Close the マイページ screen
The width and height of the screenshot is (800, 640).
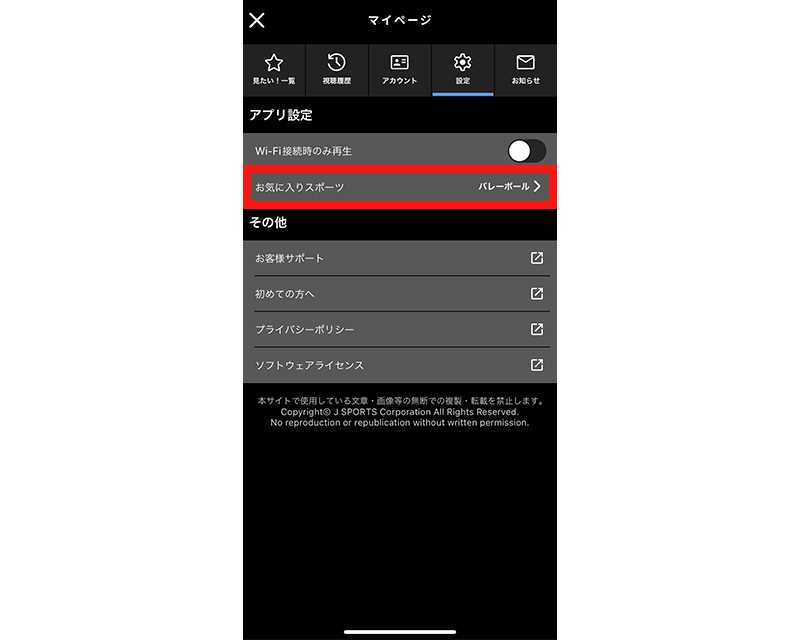tap(257, 20)
